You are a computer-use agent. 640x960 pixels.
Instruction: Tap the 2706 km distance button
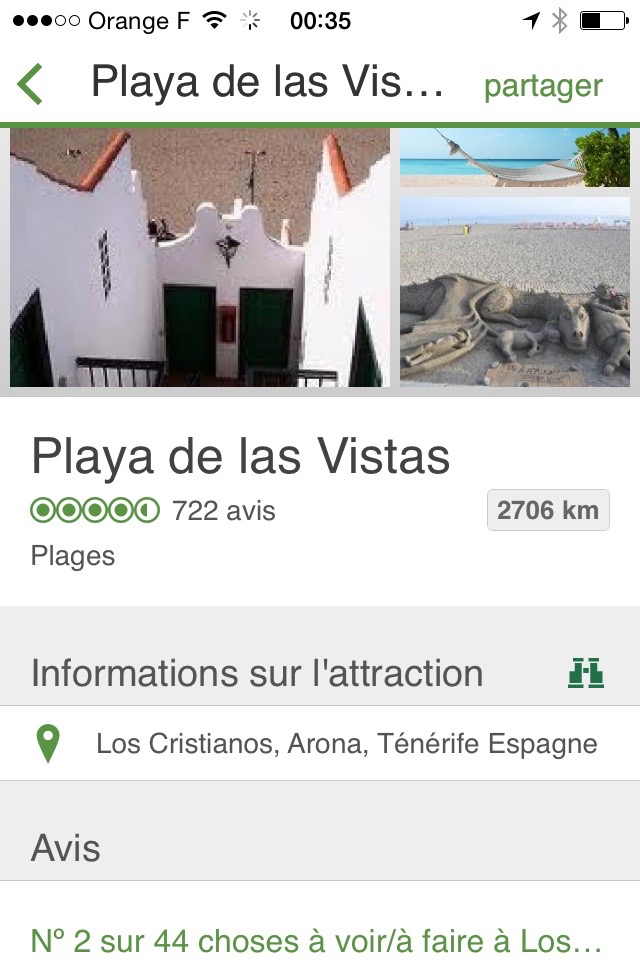(547, 510)
